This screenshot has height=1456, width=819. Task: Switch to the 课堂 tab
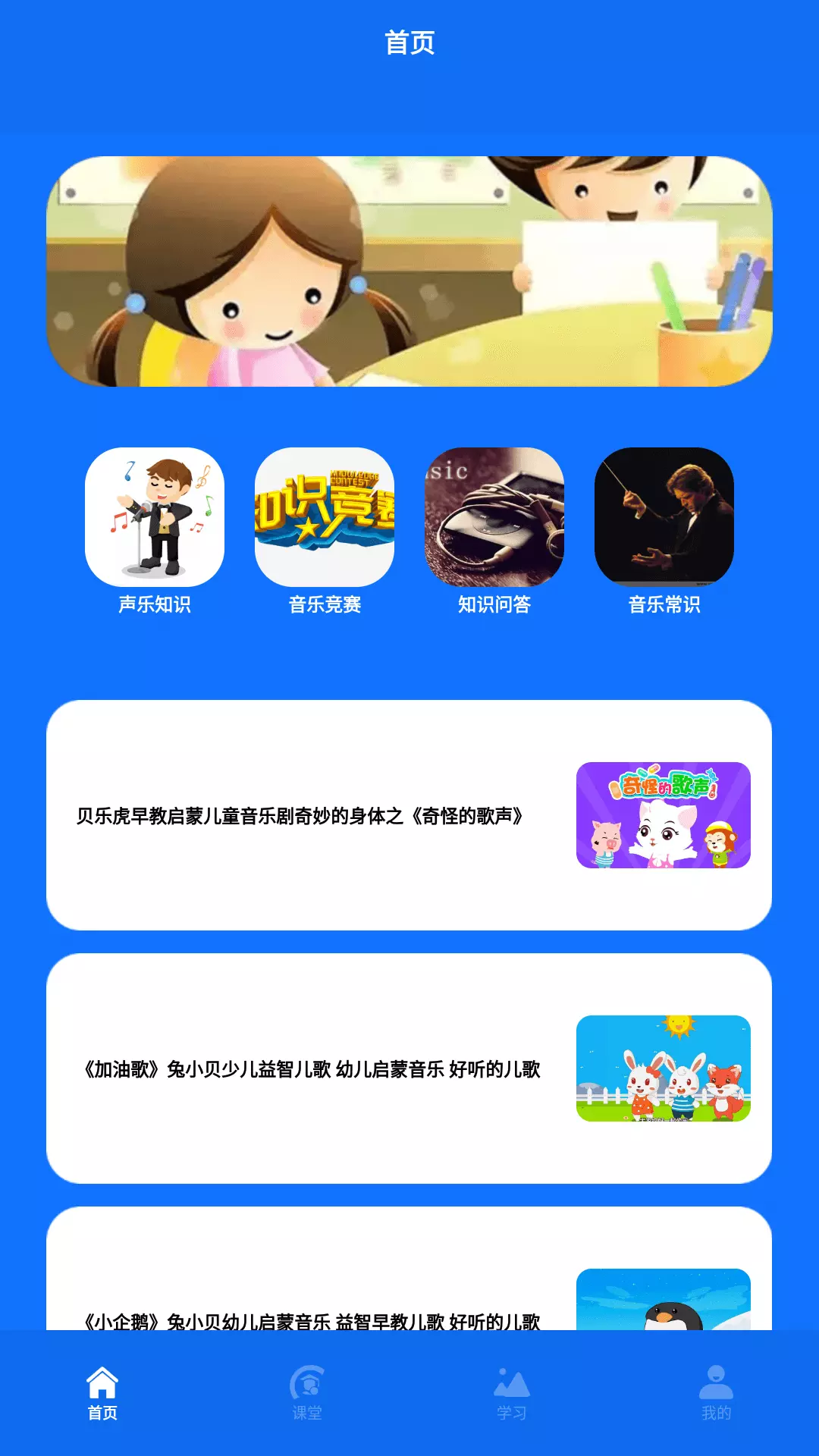[x=307, y=1393]
